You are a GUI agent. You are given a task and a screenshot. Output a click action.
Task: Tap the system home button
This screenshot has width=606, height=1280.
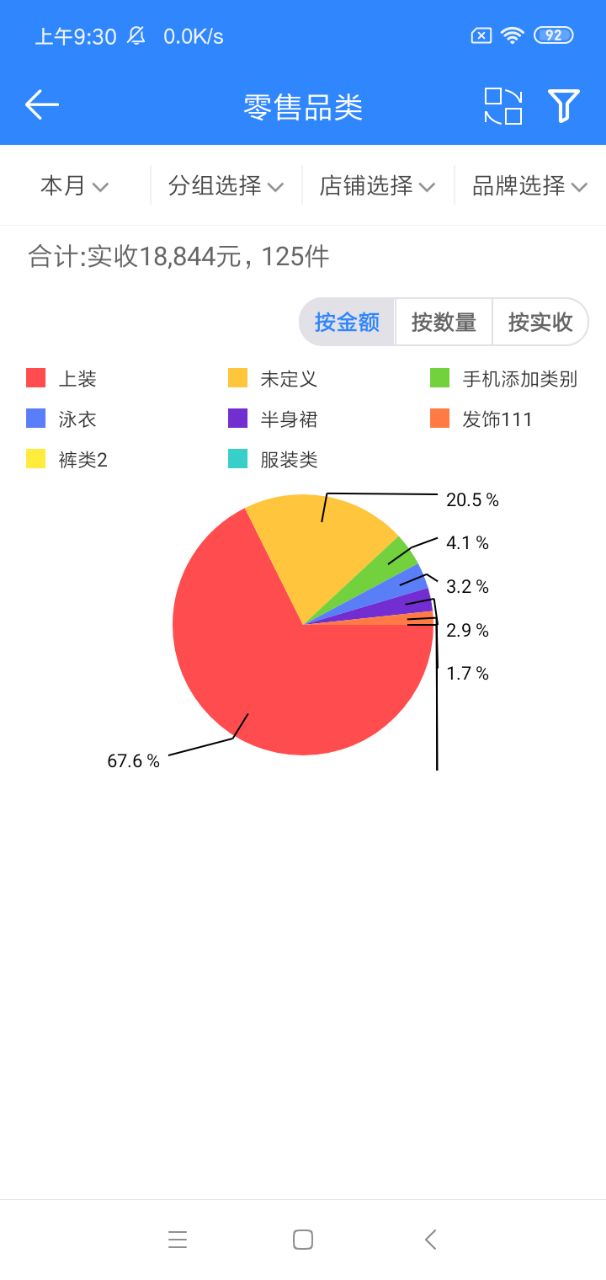pos(303,1240)
